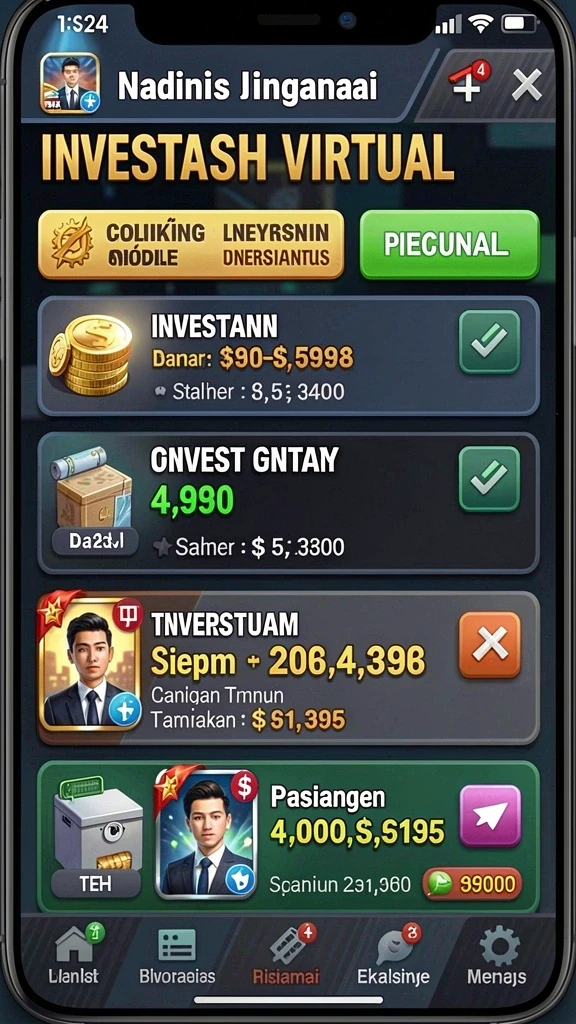
Task: Tap the green PIECUNAL button
Action: coord(450,244)
